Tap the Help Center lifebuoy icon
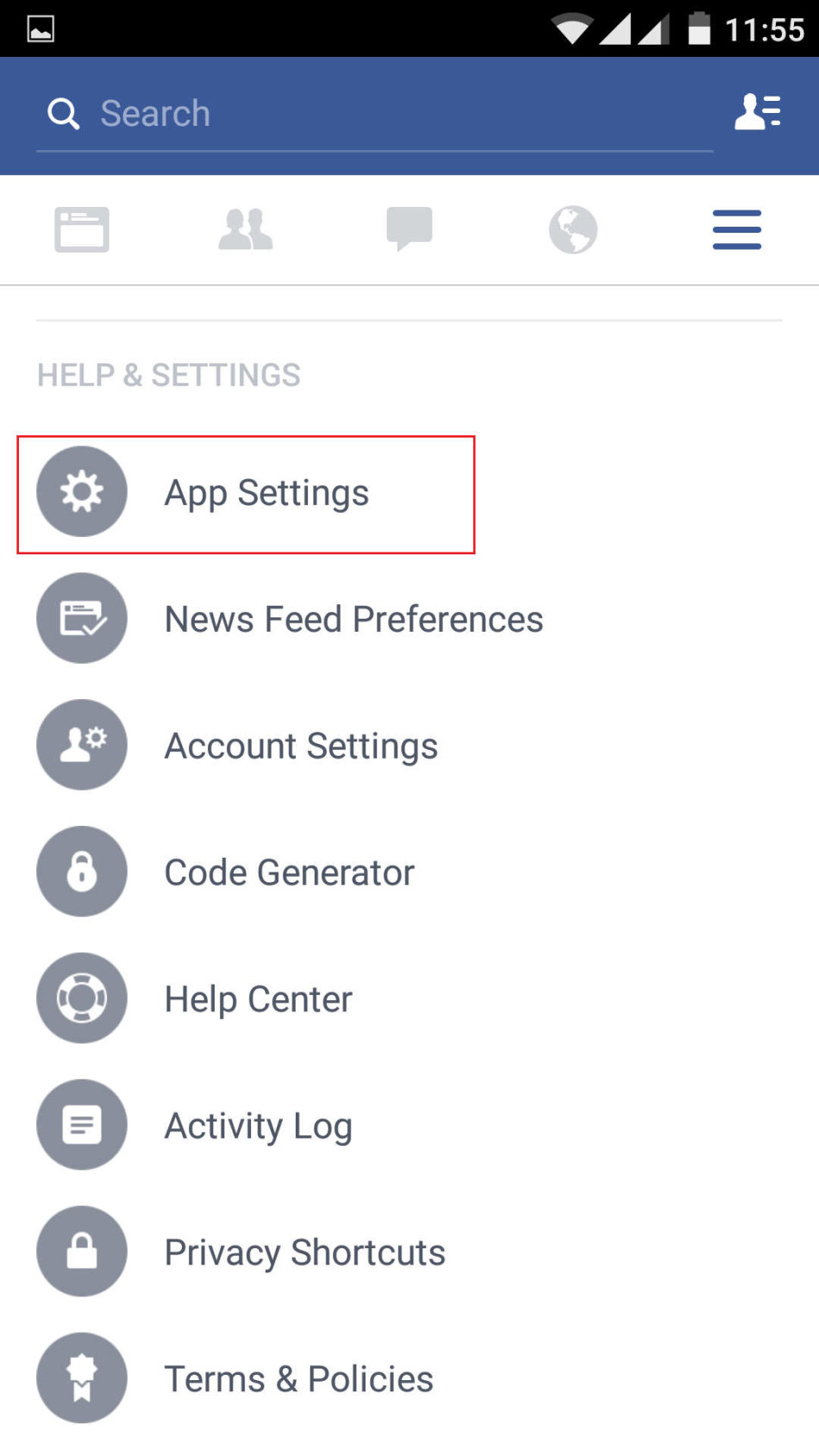Image resolution: width=819 pixels, height=1456 pixels. (x=81, y=997)
